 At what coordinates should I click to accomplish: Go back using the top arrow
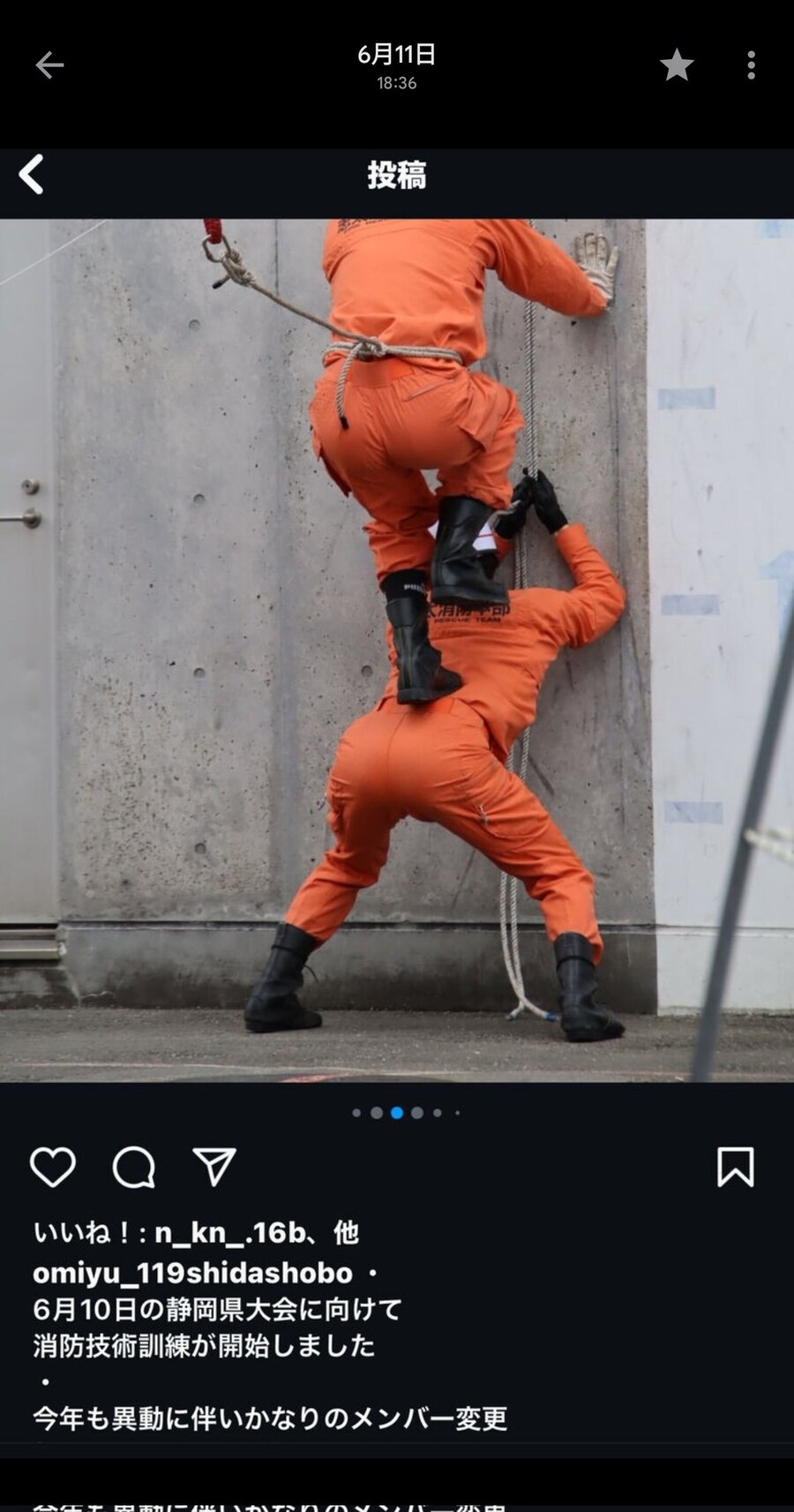click(49, 65)
